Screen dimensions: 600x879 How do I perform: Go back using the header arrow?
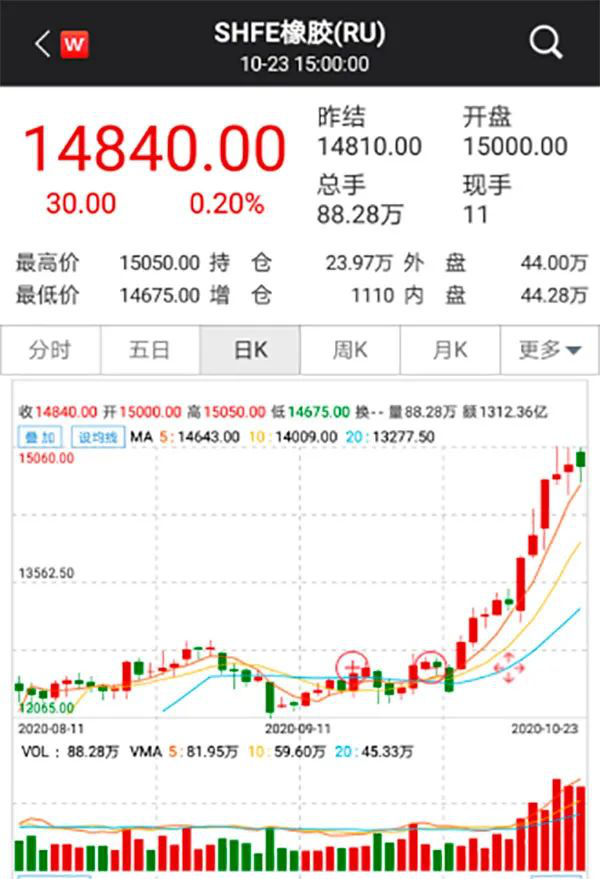point(42,44)
